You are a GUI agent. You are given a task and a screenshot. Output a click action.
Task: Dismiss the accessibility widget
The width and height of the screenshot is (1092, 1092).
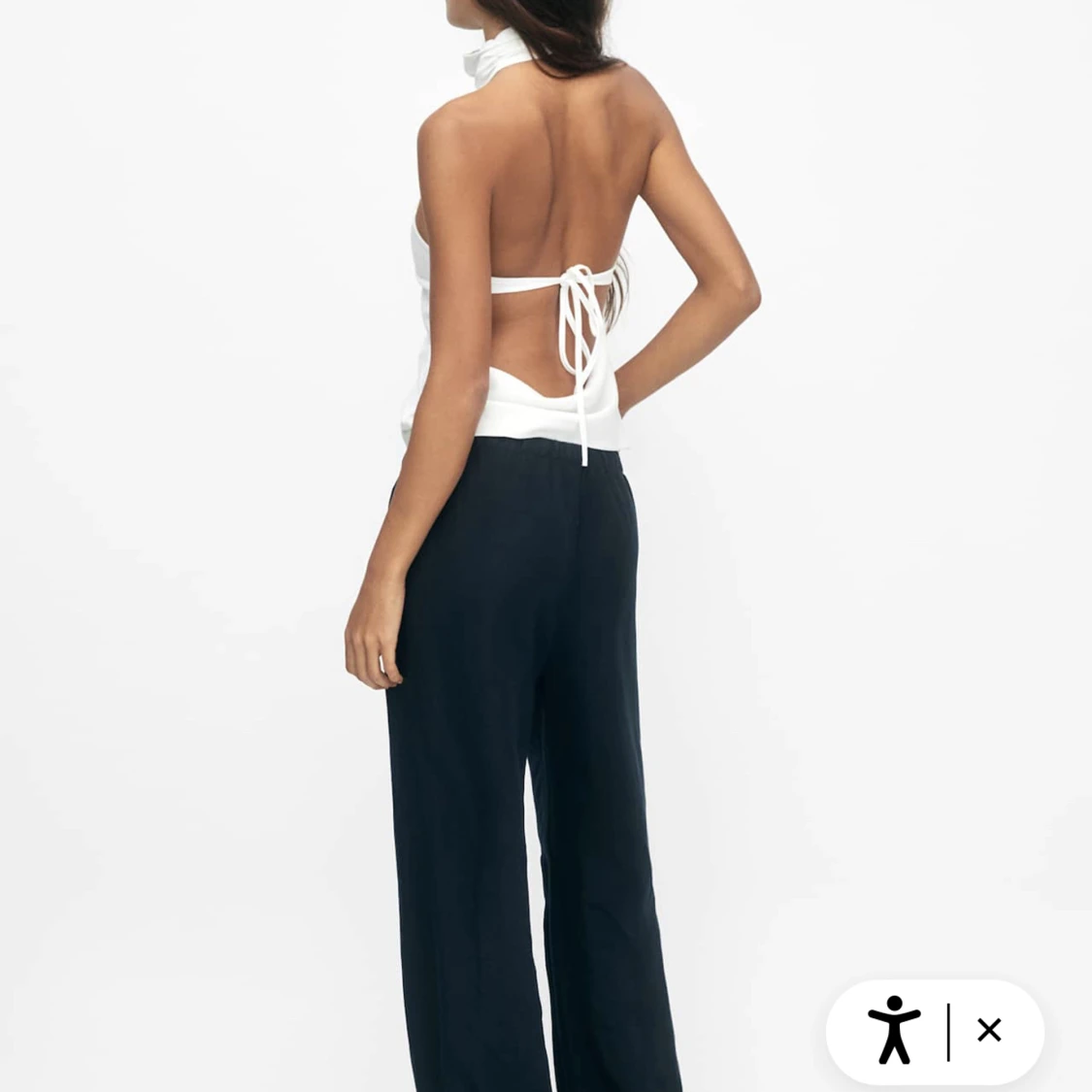tap(989, 1030)
